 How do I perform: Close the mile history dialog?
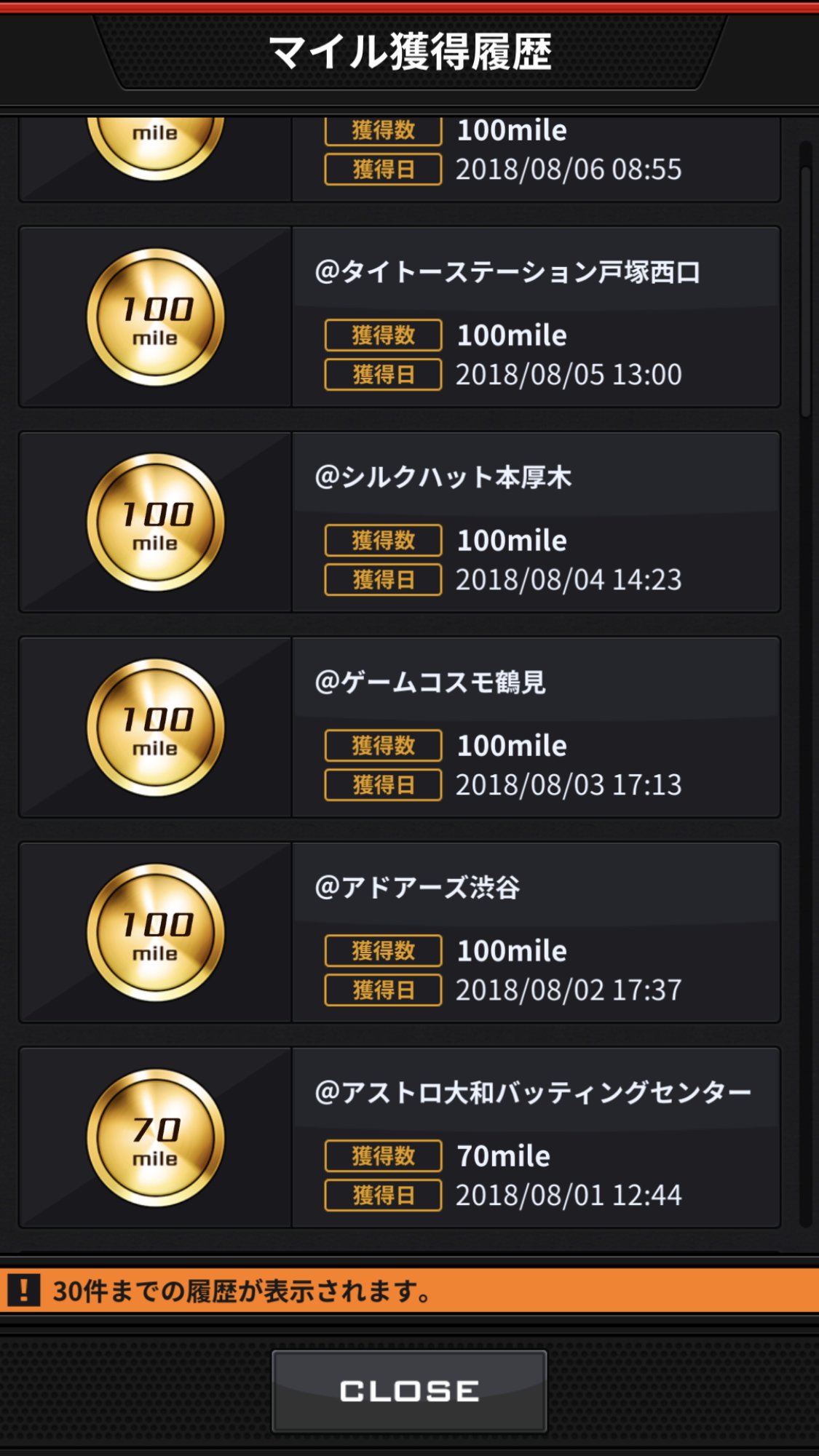pyautogui.click(x=409, y=1391)
